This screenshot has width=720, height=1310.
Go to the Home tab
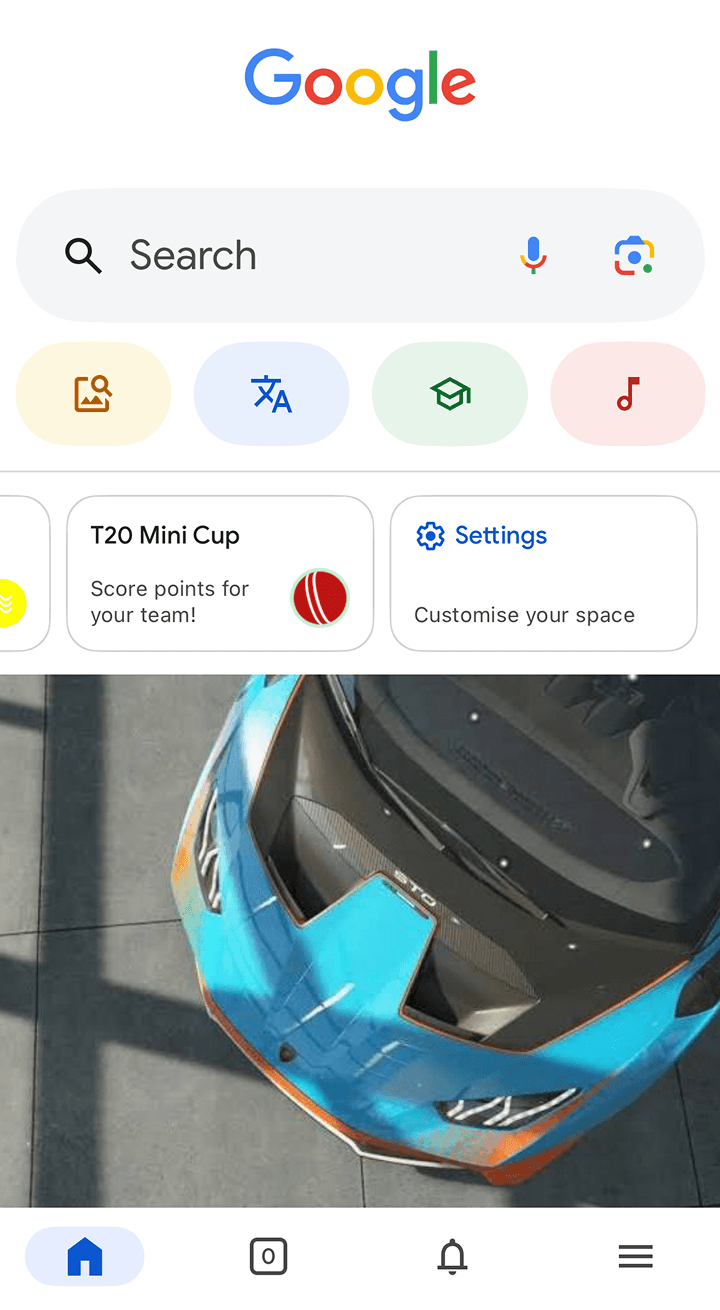click(x=85, y=1256)
